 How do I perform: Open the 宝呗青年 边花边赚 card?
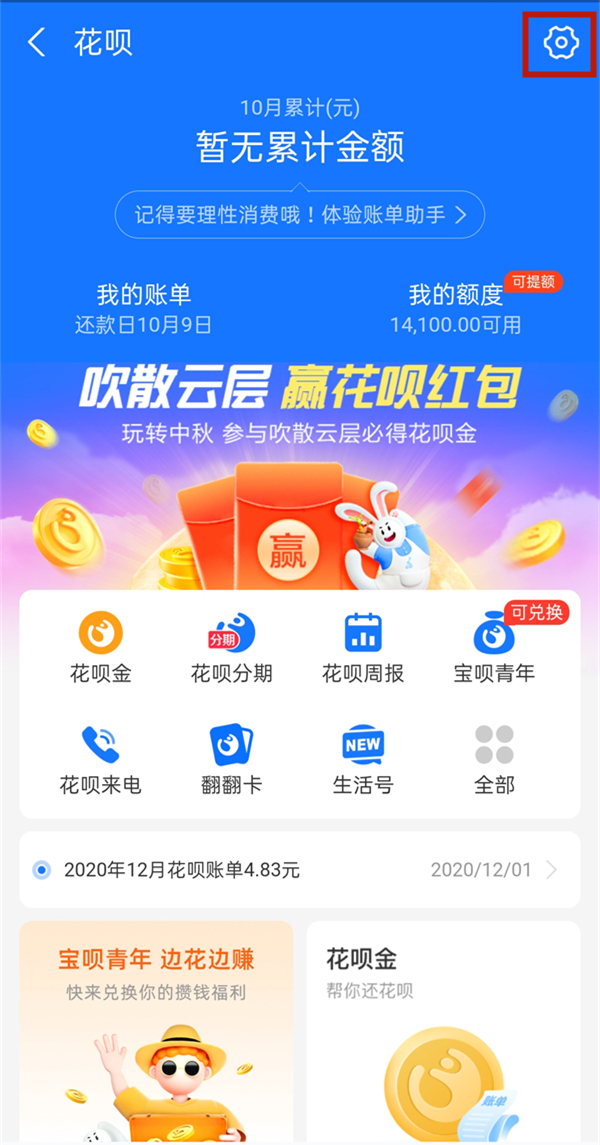tap(156, 1030)
